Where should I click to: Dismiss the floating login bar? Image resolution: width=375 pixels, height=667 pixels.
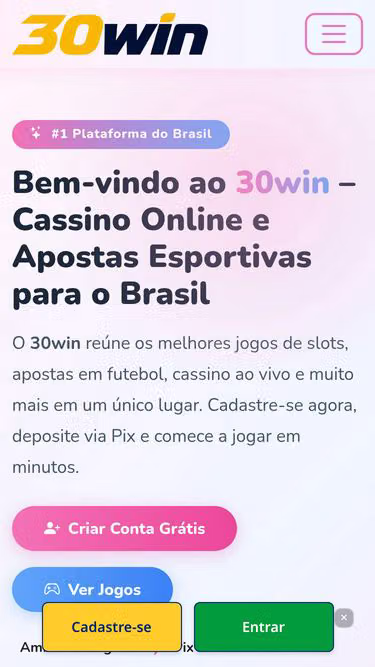344,618
